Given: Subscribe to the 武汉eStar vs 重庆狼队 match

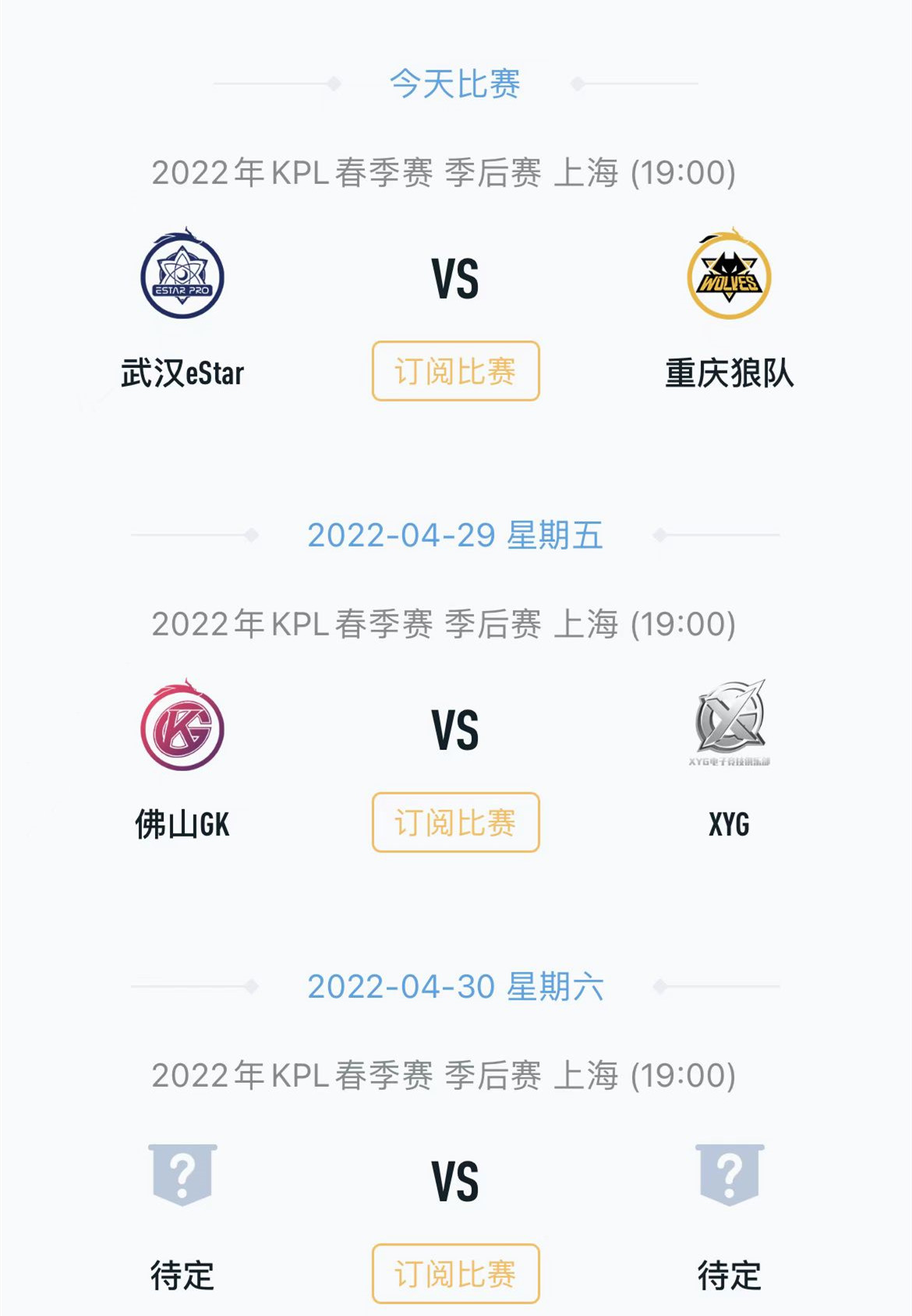Looking at the screenshot, I should click(x=455, y=371).
